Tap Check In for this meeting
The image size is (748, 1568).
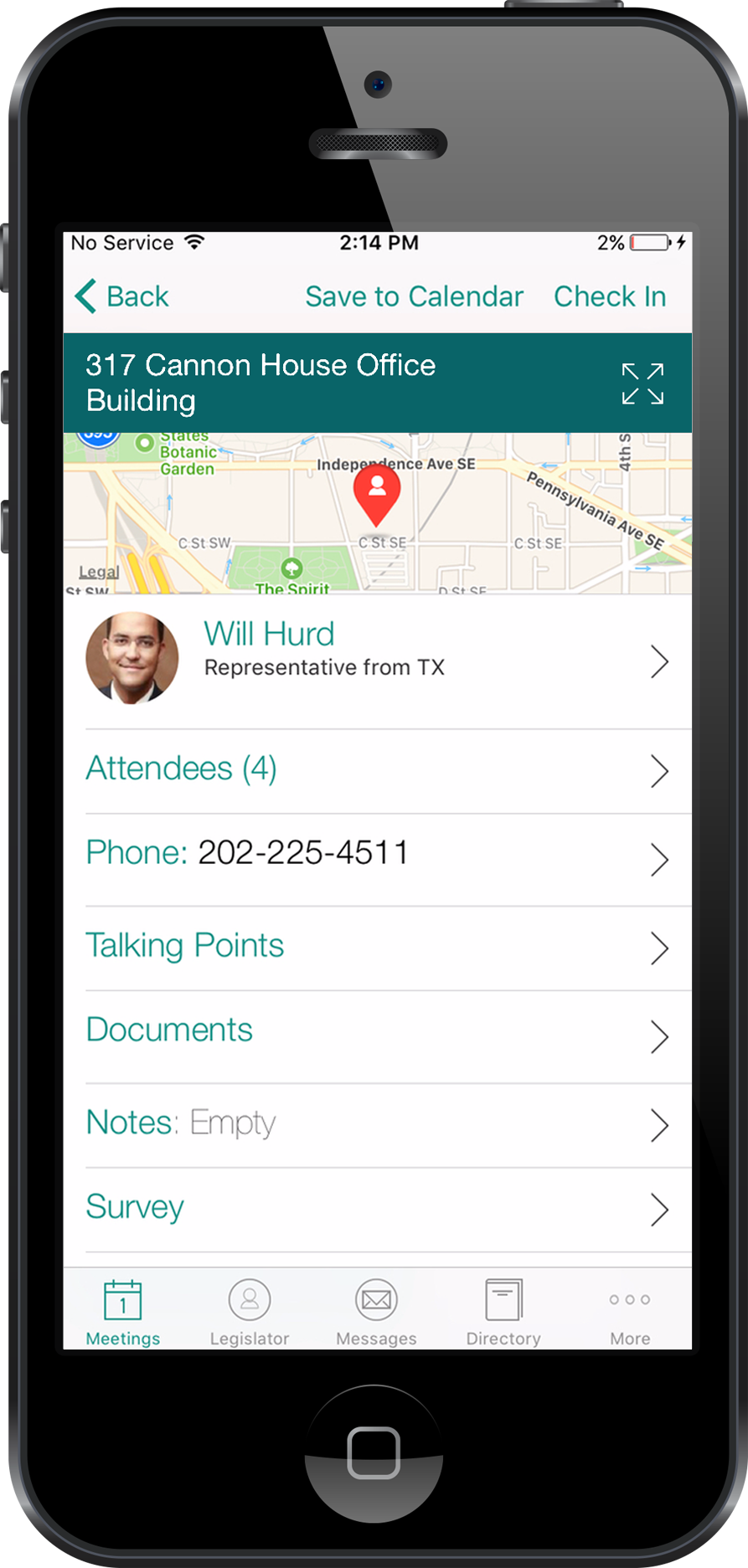tap(609, 296)
